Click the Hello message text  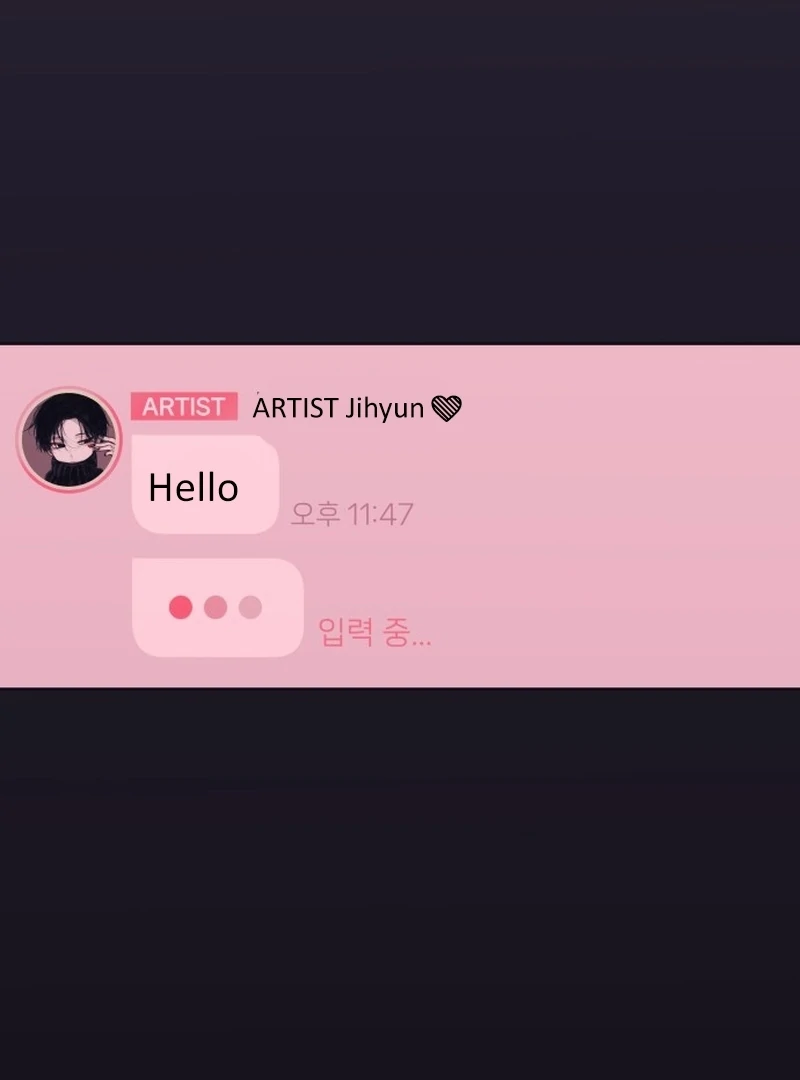193,488
